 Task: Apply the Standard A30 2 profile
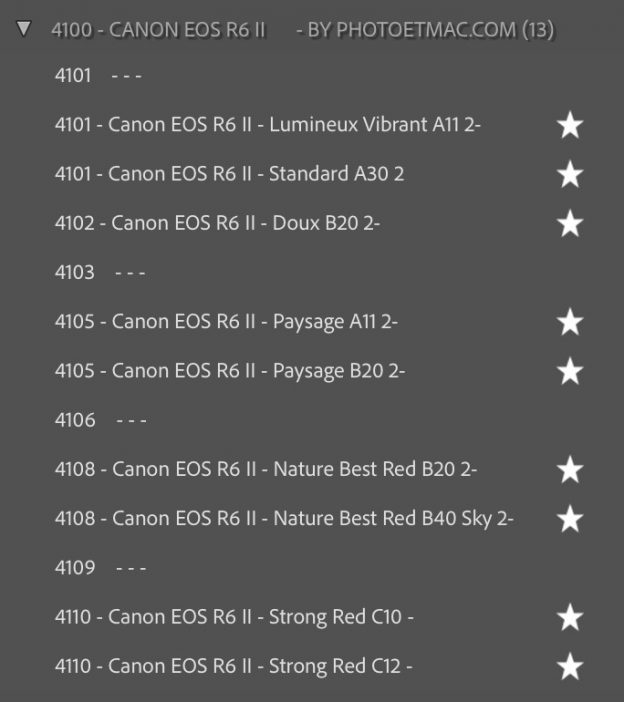[x=229, y=174]
